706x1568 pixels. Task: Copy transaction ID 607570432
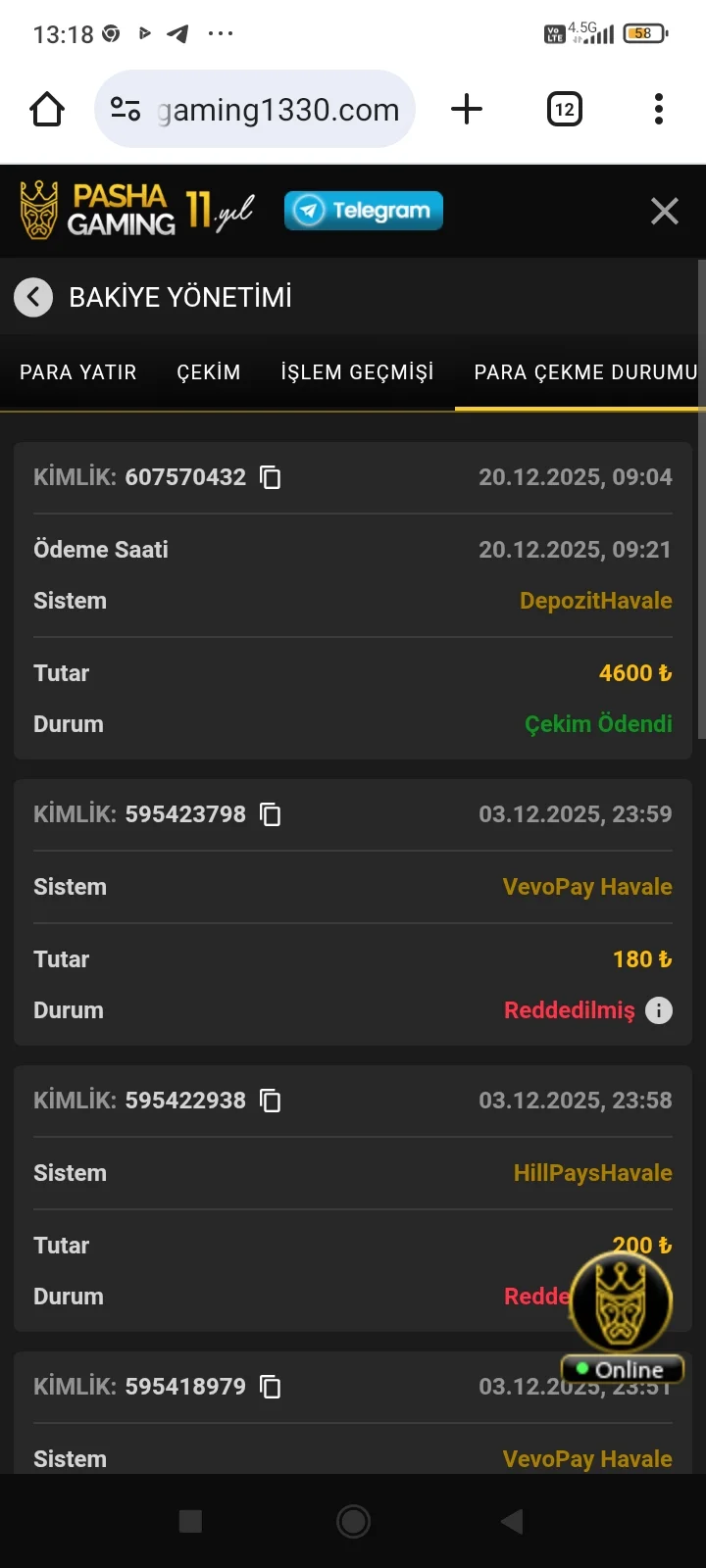tap(270, 477)
